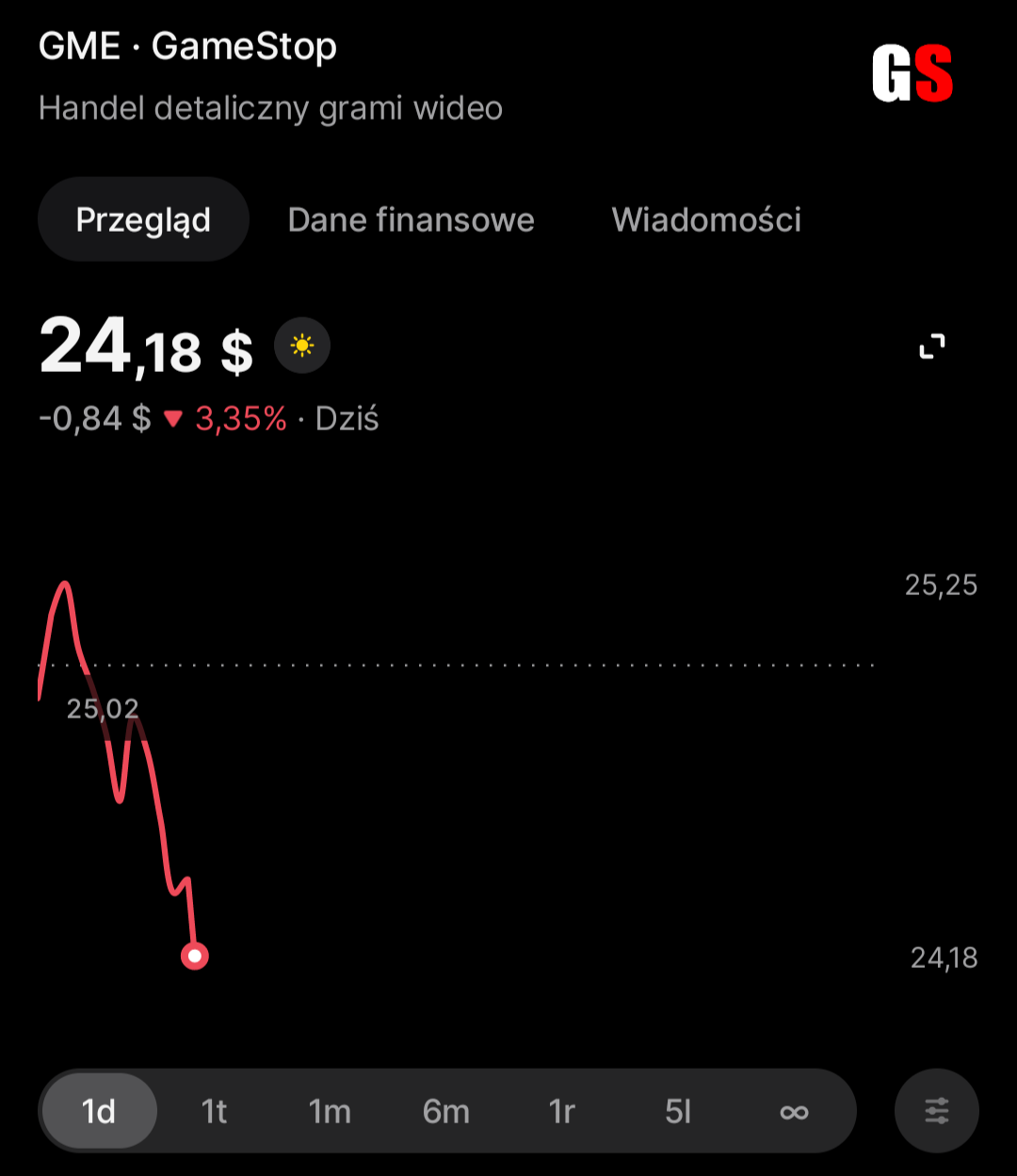This screenshot has width=1017, height=1176.
Task: Expand the chart to fullscreen
Action: point(931,346)
